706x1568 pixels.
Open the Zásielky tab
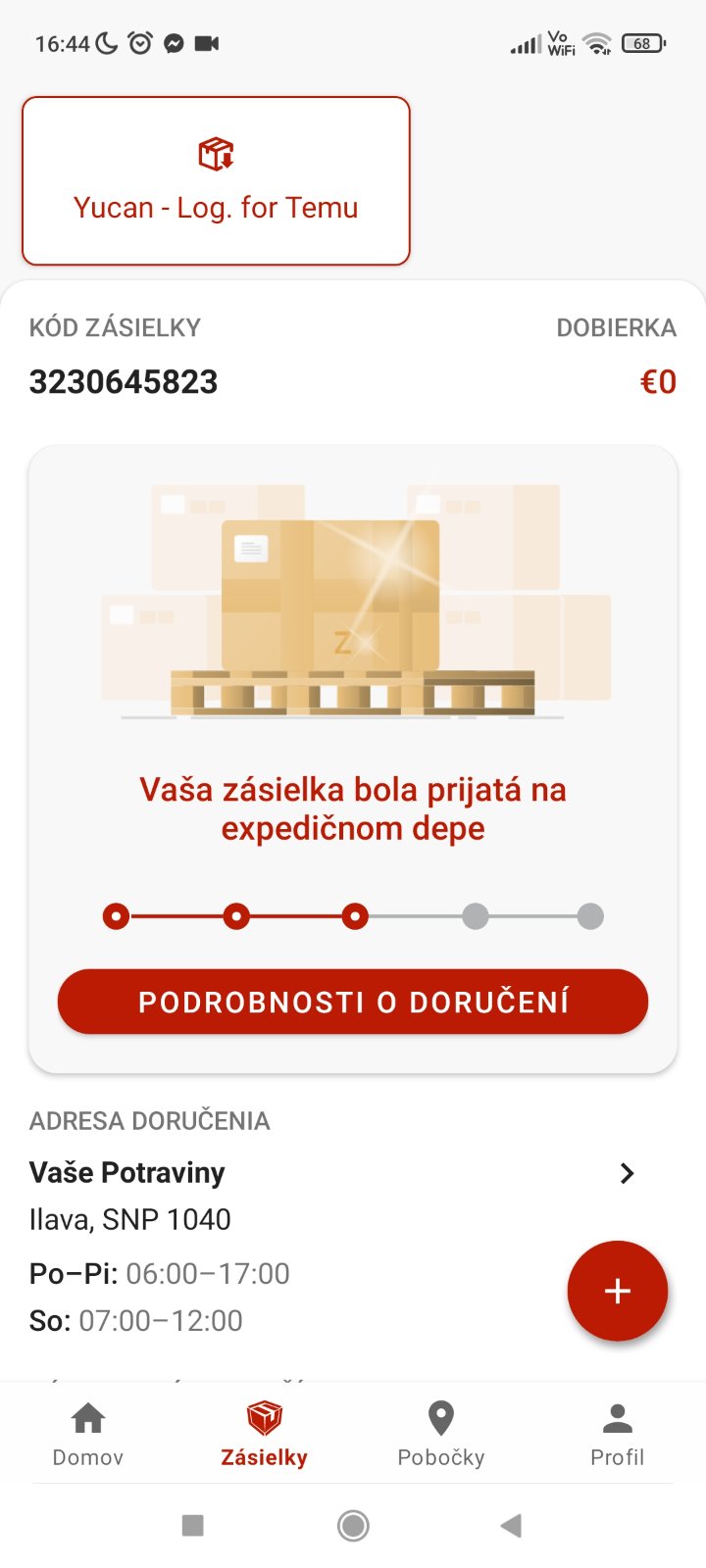(x=265, y=1434)
